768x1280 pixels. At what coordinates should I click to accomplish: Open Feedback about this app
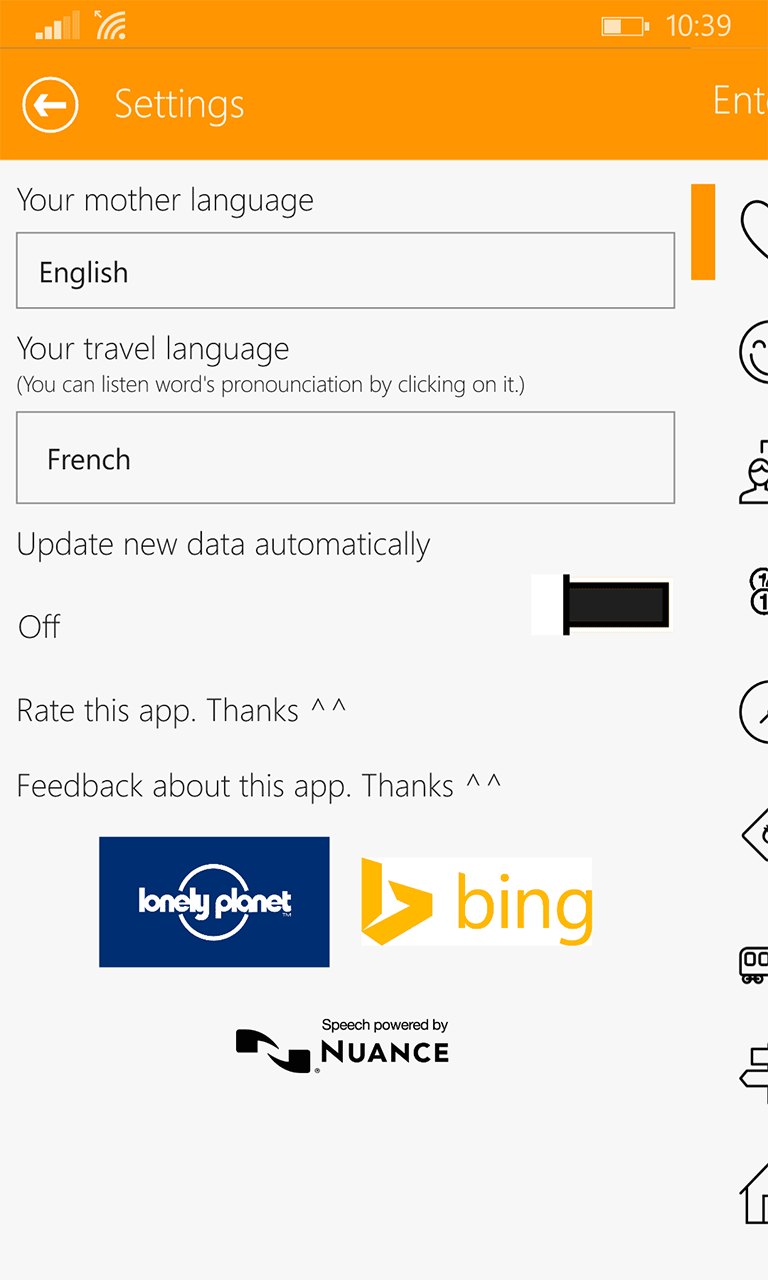pyautogui.click(x=259, y=785)
